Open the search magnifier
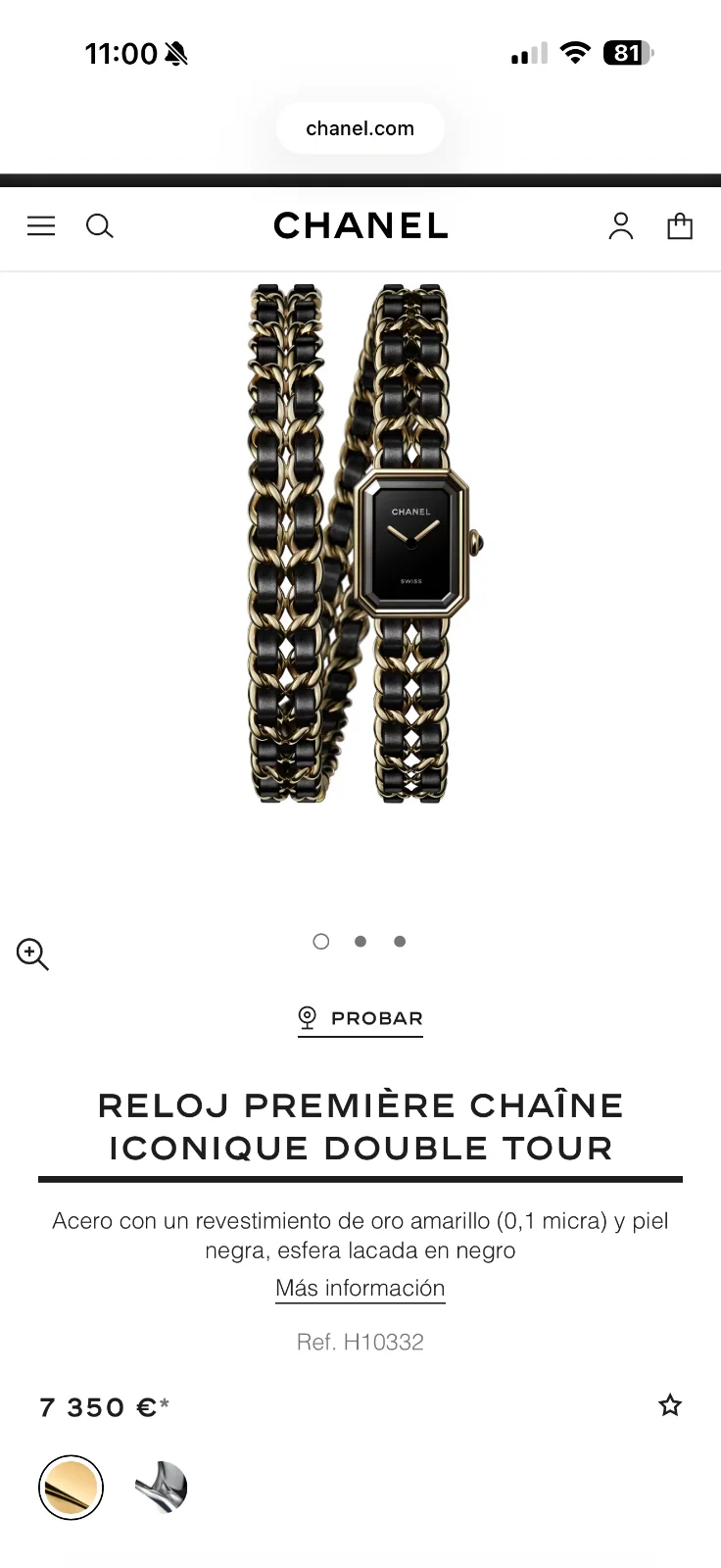 (x=100, y=226)
